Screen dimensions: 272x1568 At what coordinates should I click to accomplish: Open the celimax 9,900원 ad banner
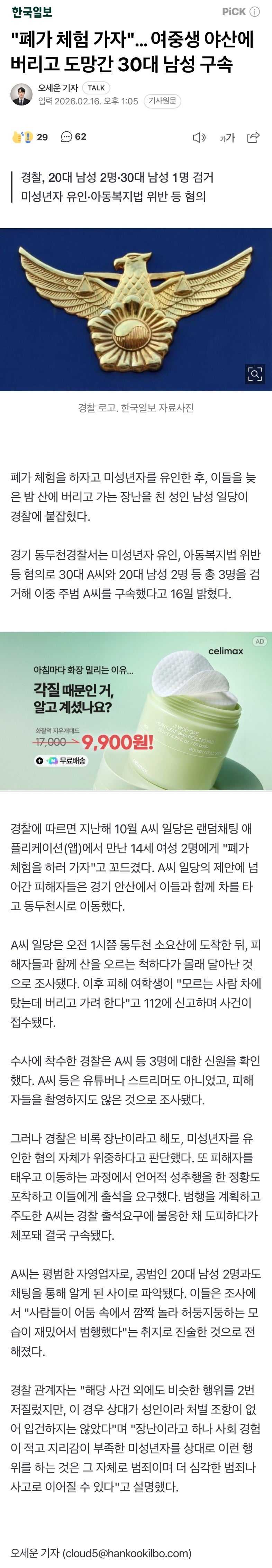(x=136, y=711)
